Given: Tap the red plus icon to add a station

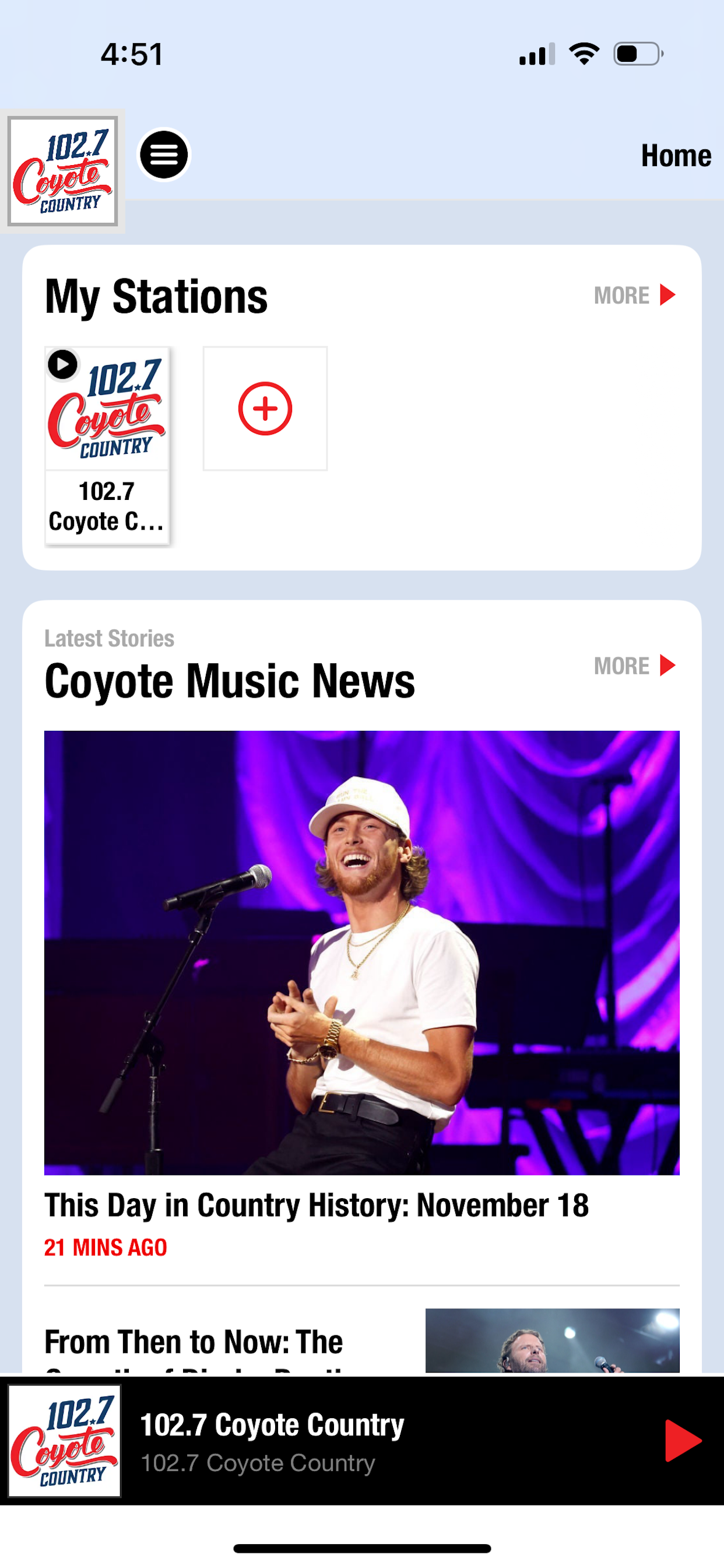Looking at the screenshot, I should tap(265, 409).
